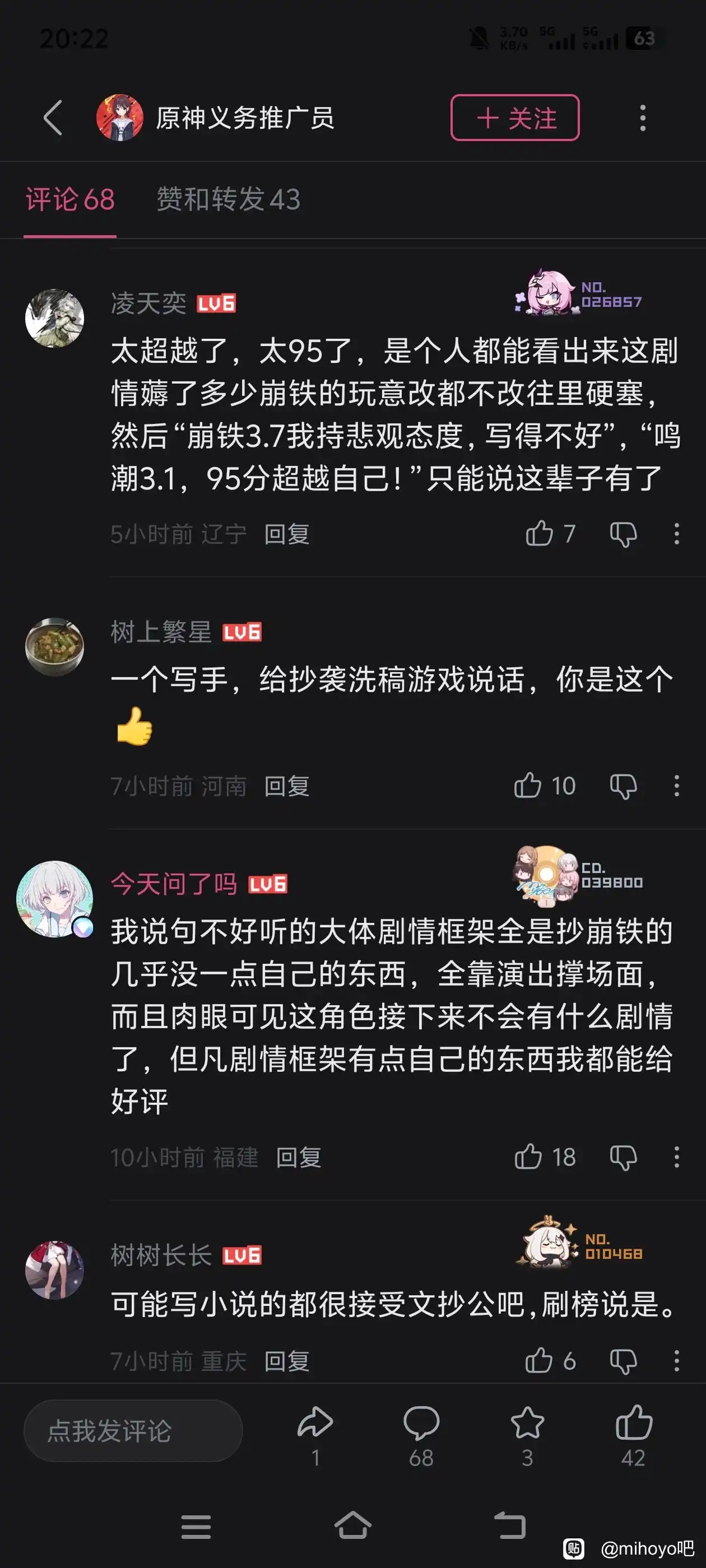Open the overflow menu in the header
The image size is (706, 1568).
643,118
